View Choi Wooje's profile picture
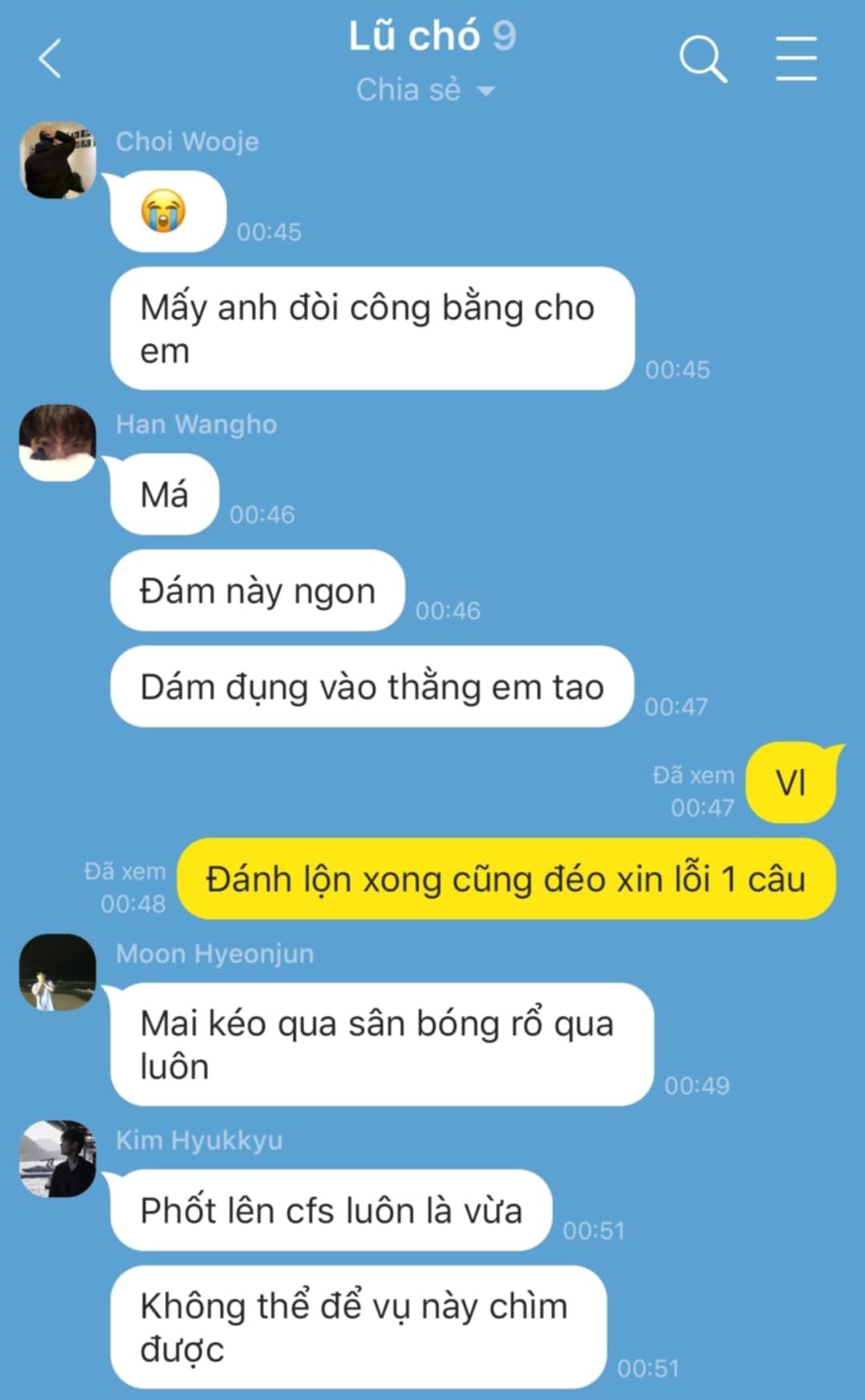Viewport: 865px width, 1400px height. click(x=58, y=160)
